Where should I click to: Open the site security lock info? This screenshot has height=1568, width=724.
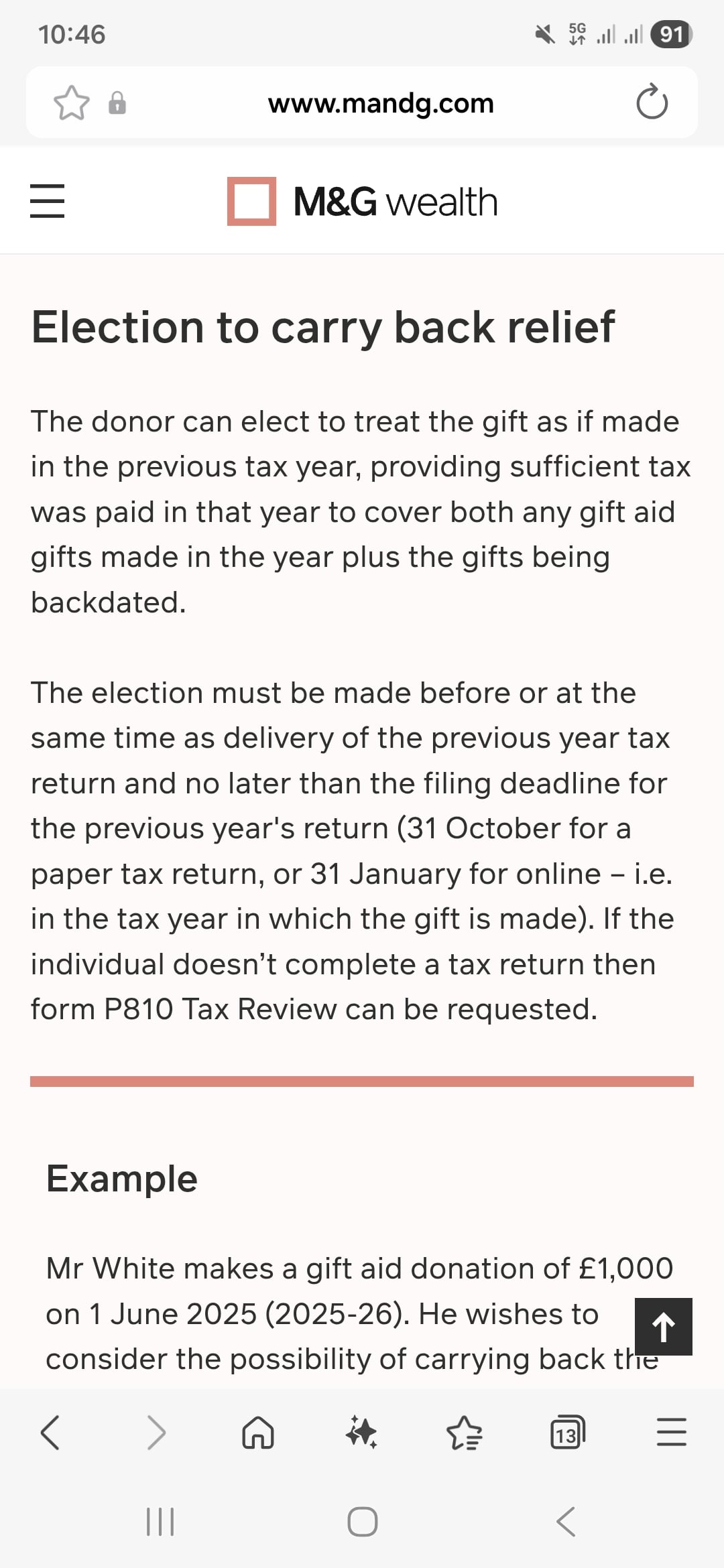click(117, 103)
